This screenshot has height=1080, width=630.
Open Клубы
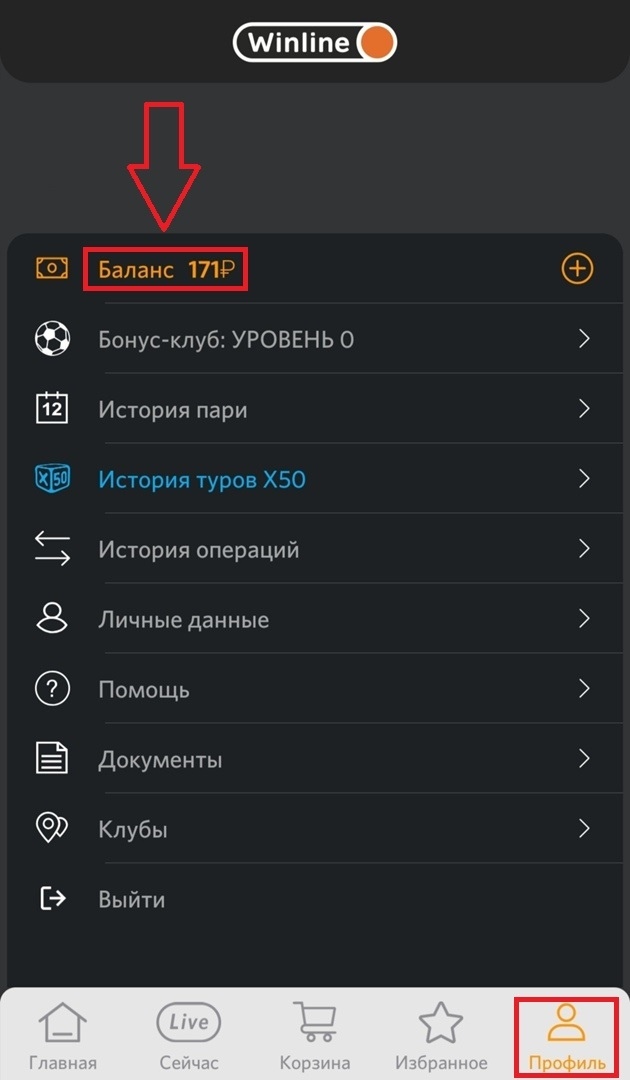[x=132, y=830]
